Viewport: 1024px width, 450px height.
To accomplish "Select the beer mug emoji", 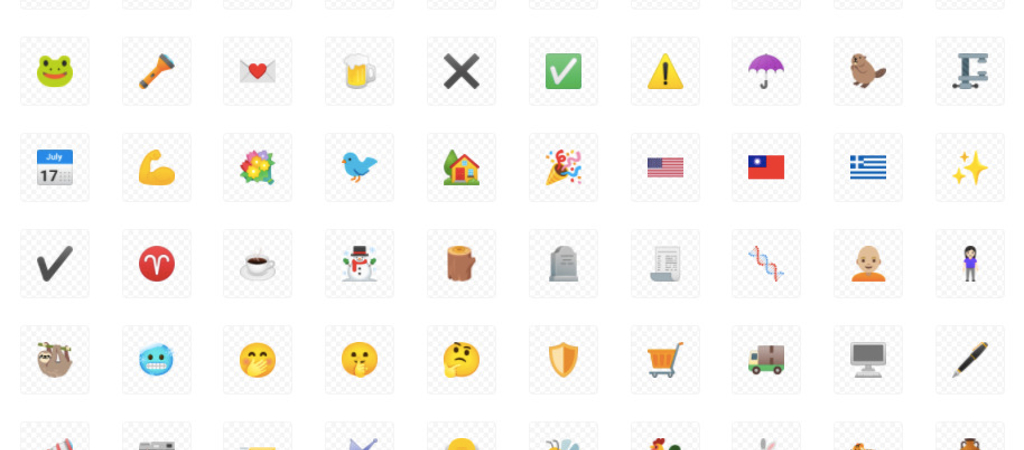I will tap(360, 71).
